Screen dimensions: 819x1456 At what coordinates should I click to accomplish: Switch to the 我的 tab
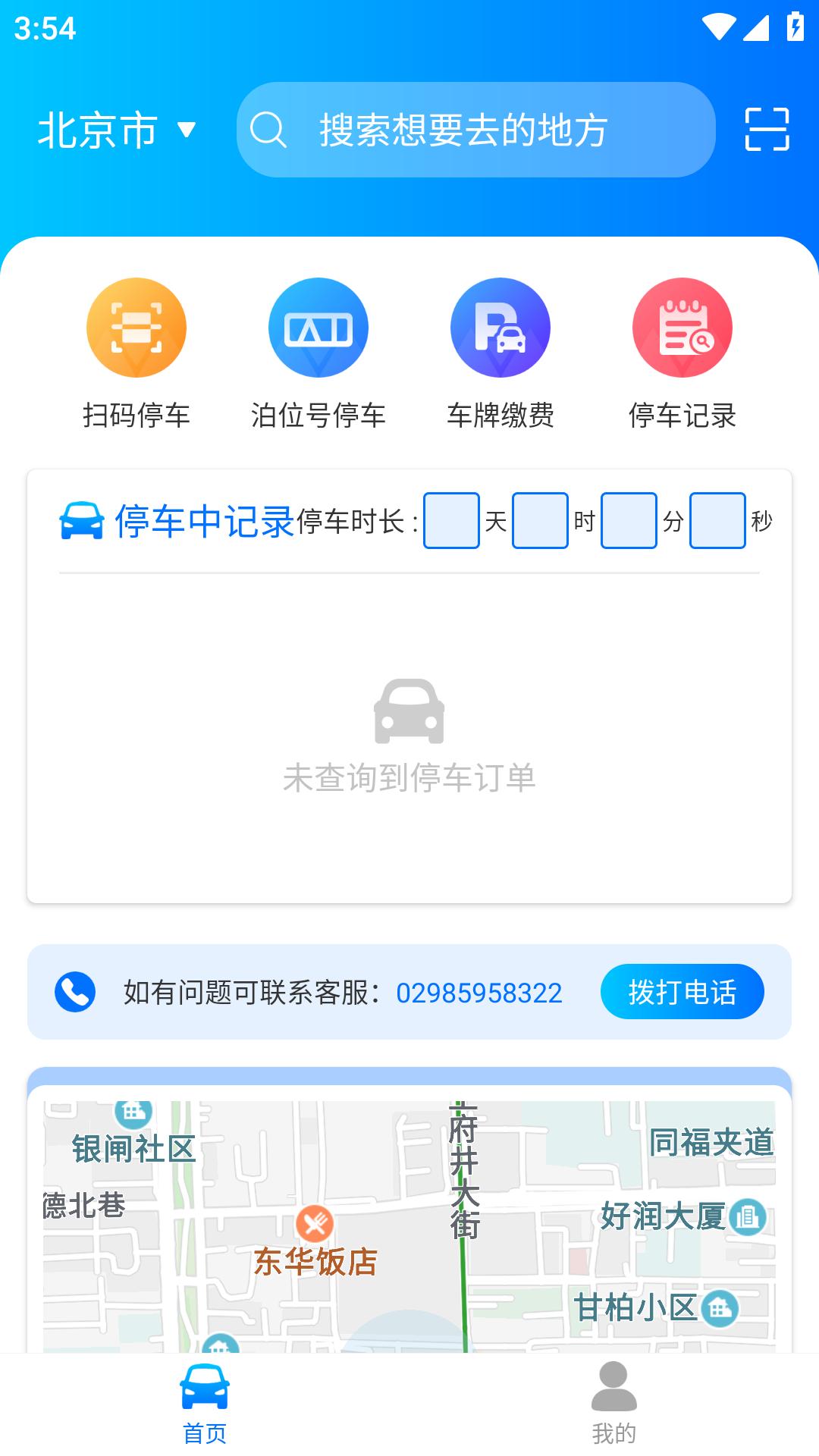613,1408
